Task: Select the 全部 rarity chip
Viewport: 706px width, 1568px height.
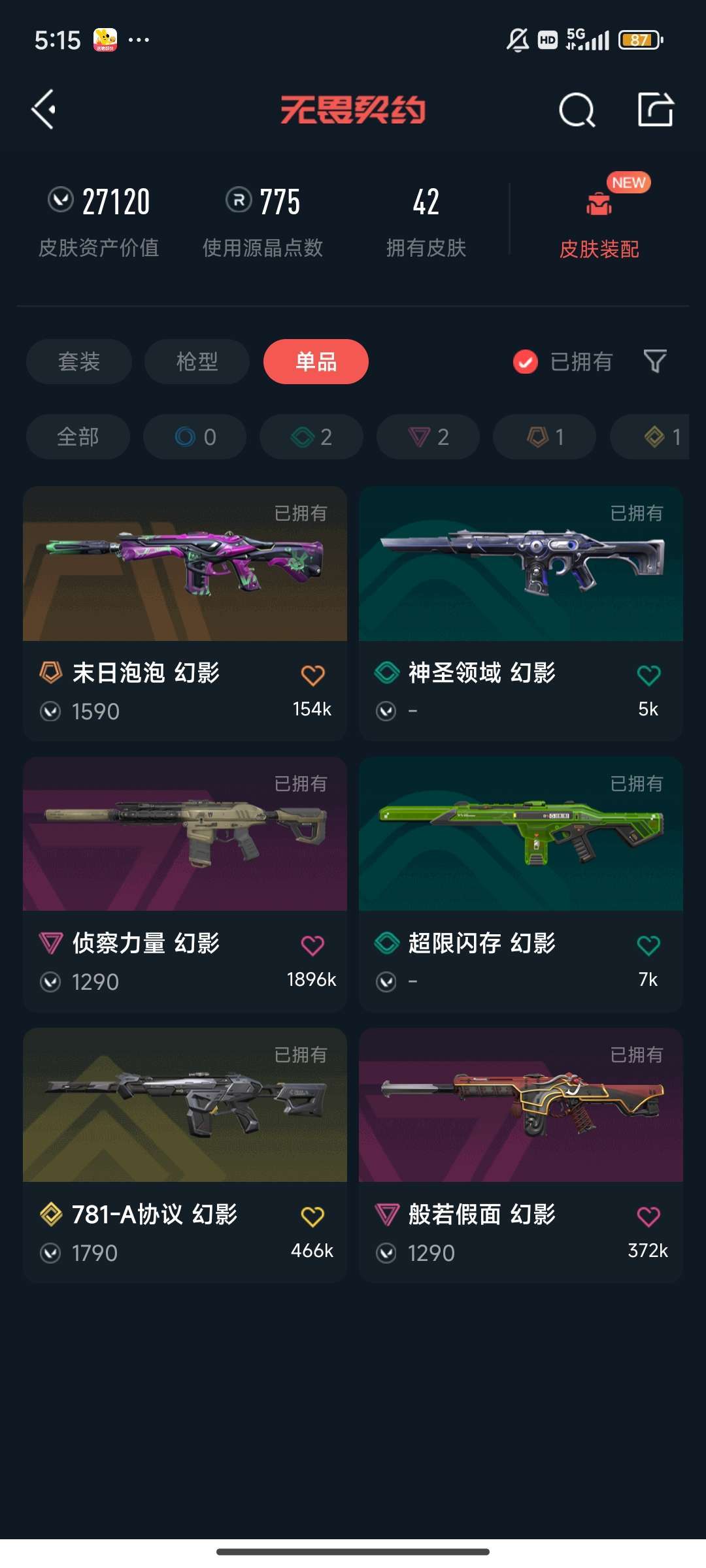Action: coord(78,436)
